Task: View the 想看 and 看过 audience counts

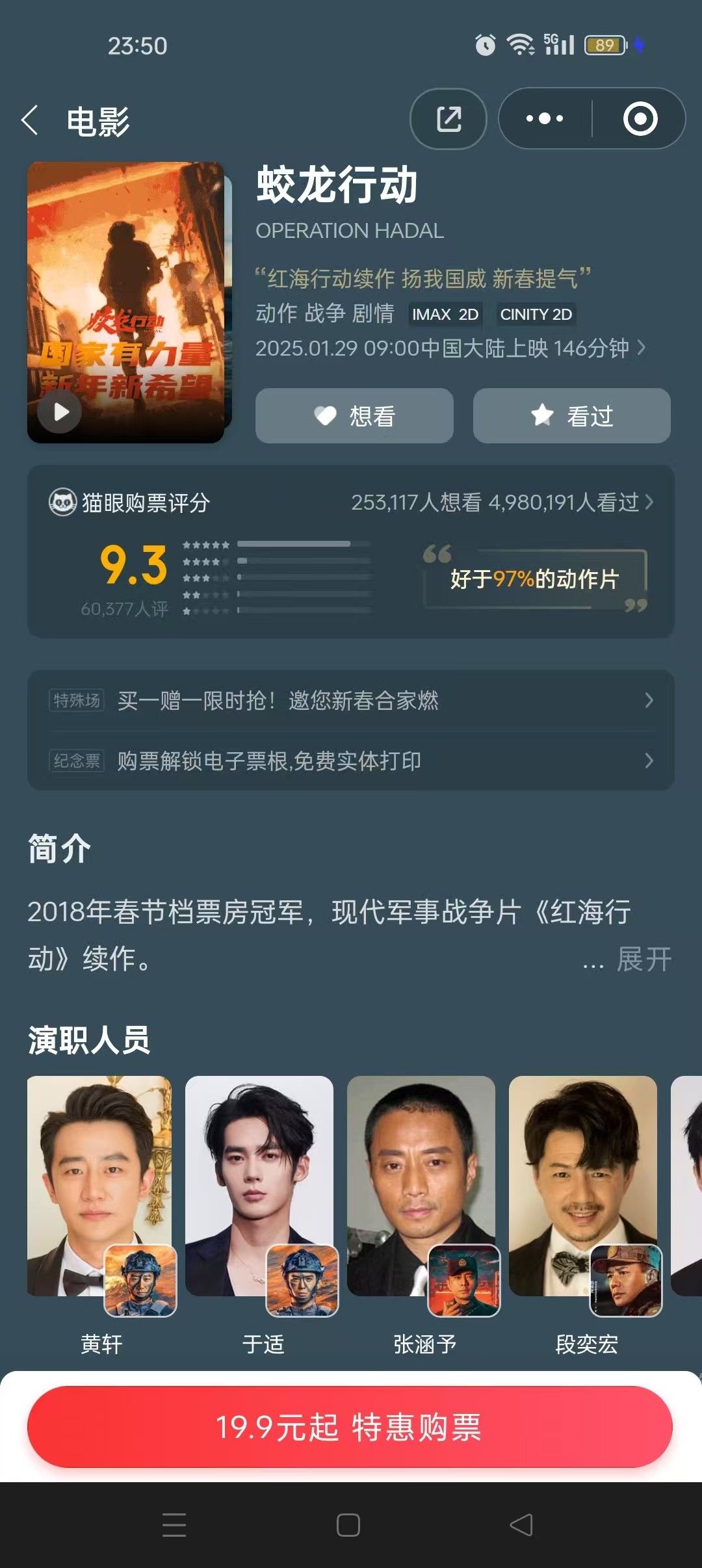Action: (502, 502)
